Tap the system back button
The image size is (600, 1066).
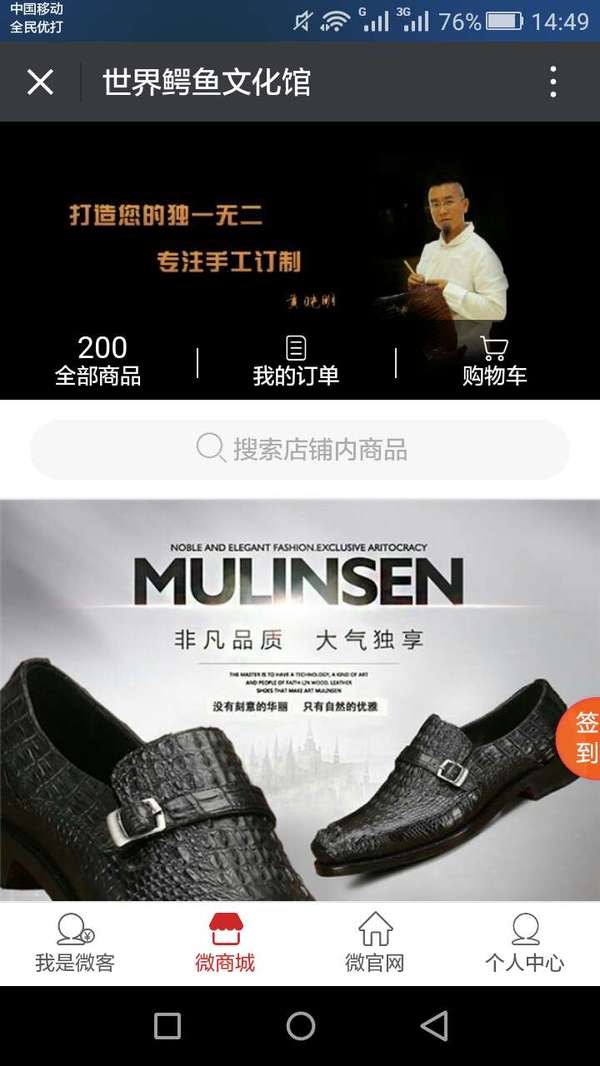click(x=434, y=1026)
